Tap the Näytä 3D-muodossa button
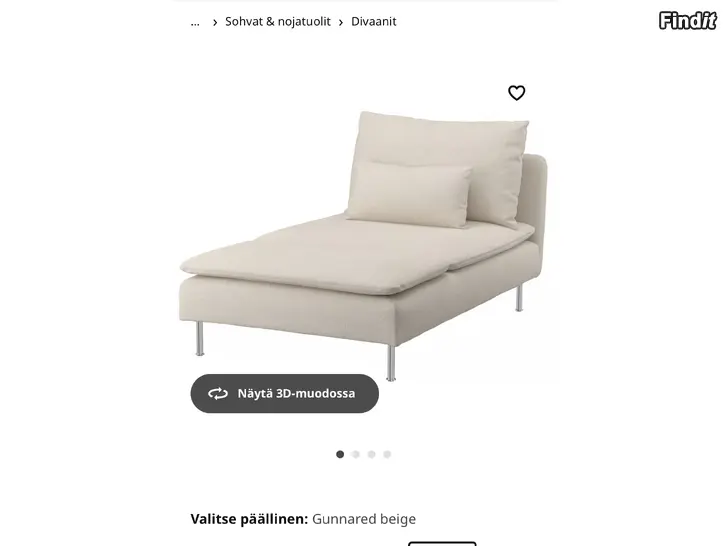728x546 pixels. click(285, 393)
